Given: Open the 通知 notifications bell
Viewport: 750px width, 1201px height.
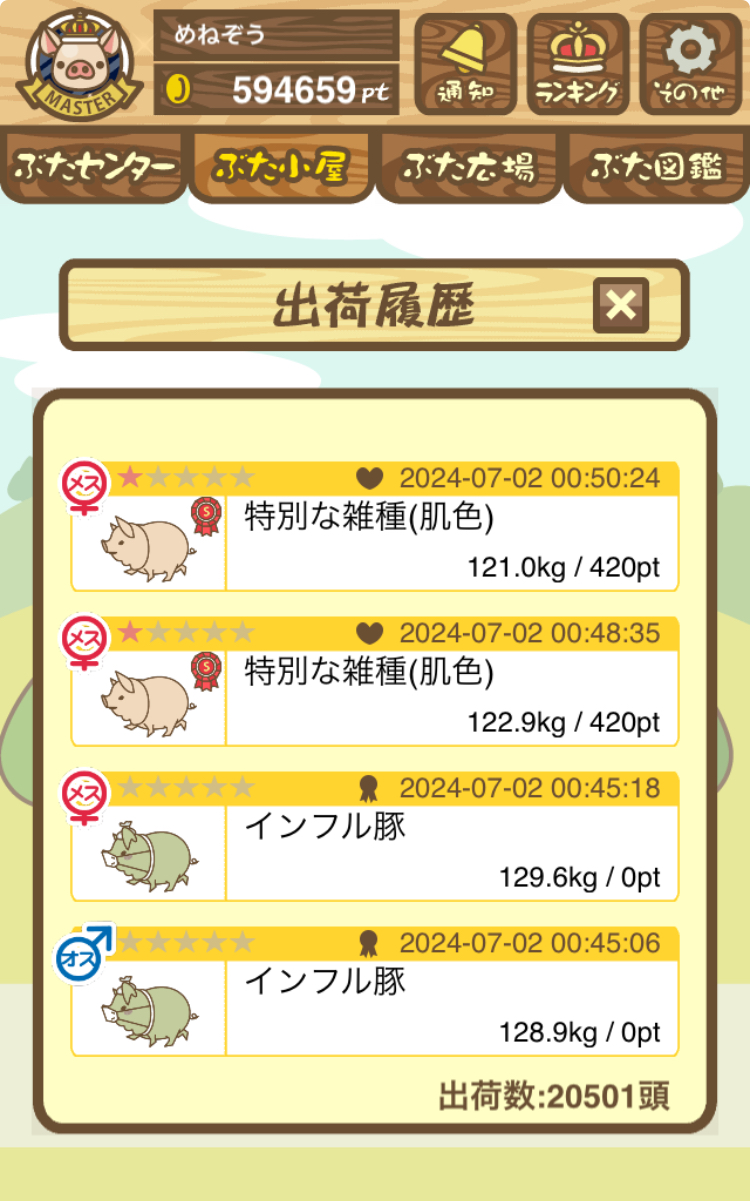Looking at the screenshot, I should point(465,64).
